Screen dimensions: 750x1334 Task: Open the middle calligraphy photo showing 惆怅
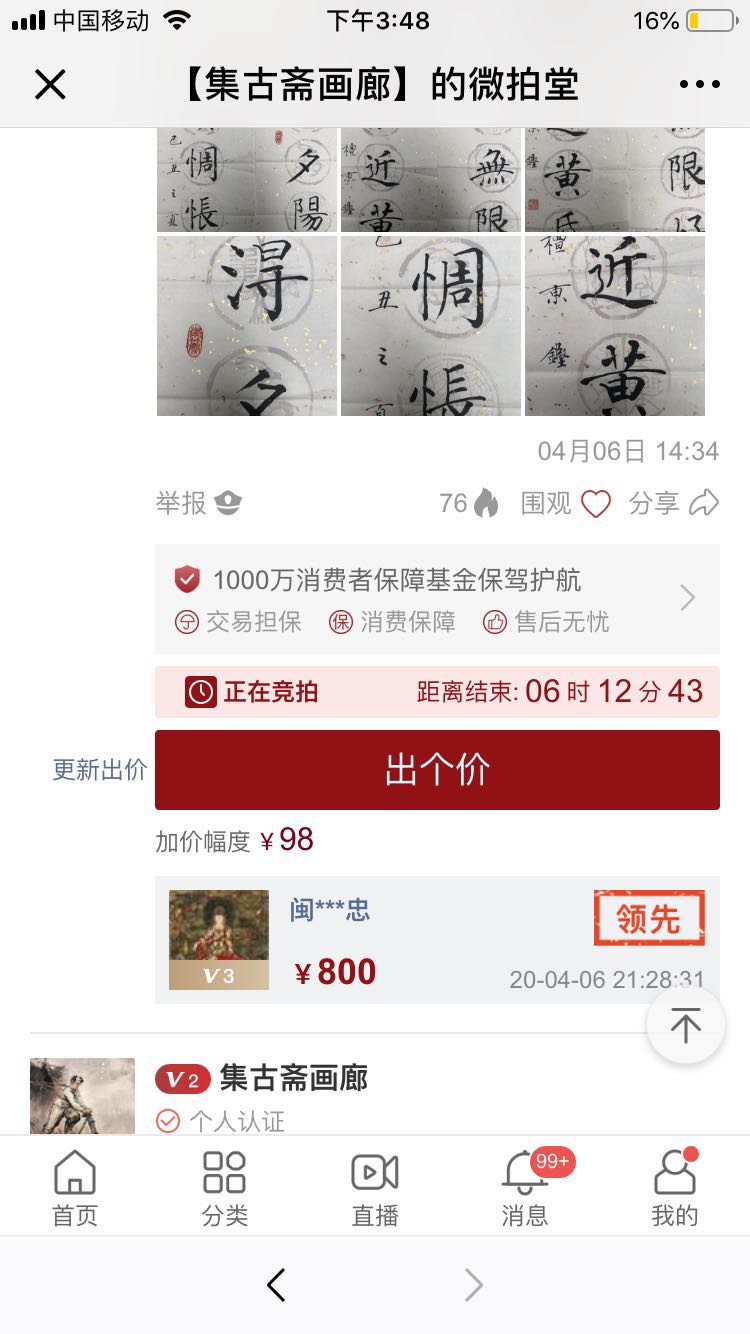click(x=430, y=326)
